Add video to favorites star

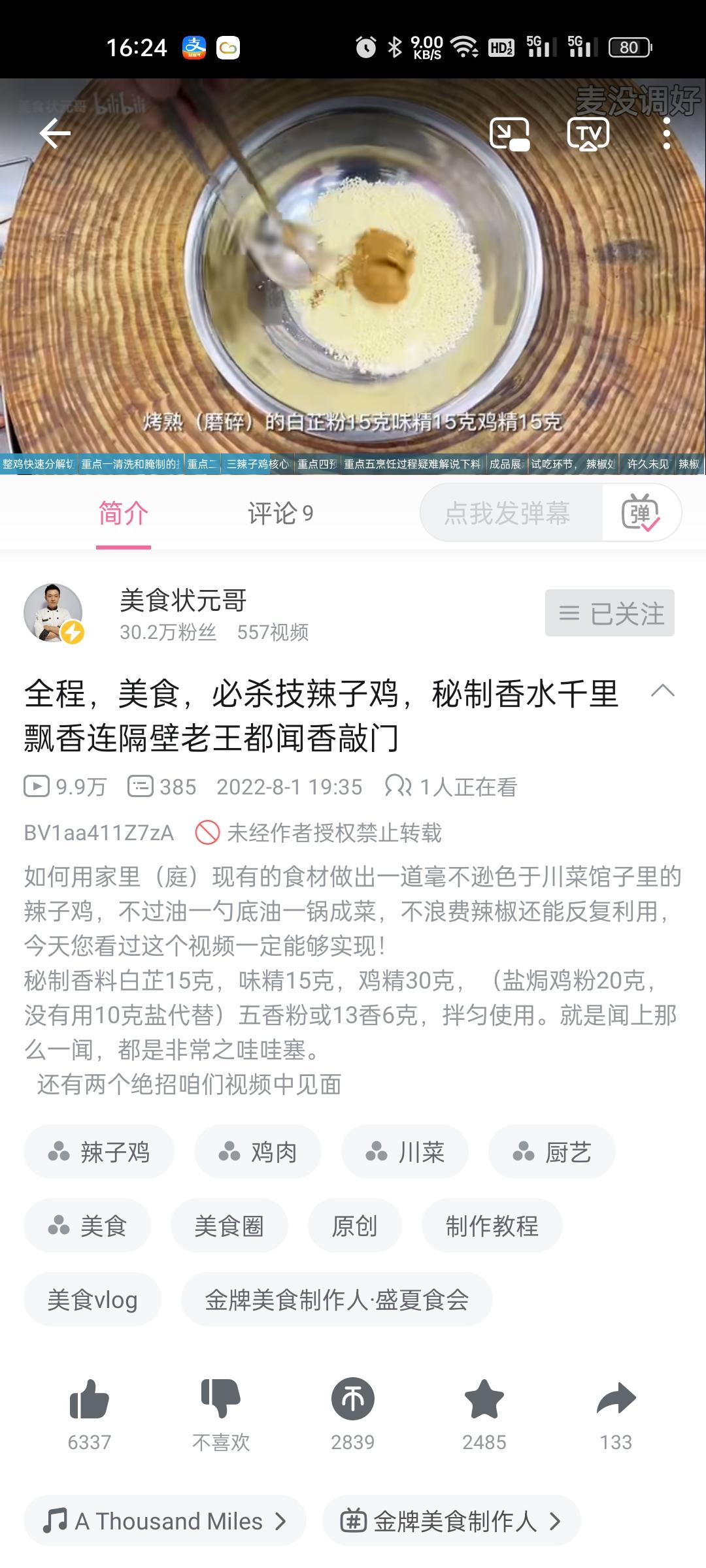click(484, 1399)
